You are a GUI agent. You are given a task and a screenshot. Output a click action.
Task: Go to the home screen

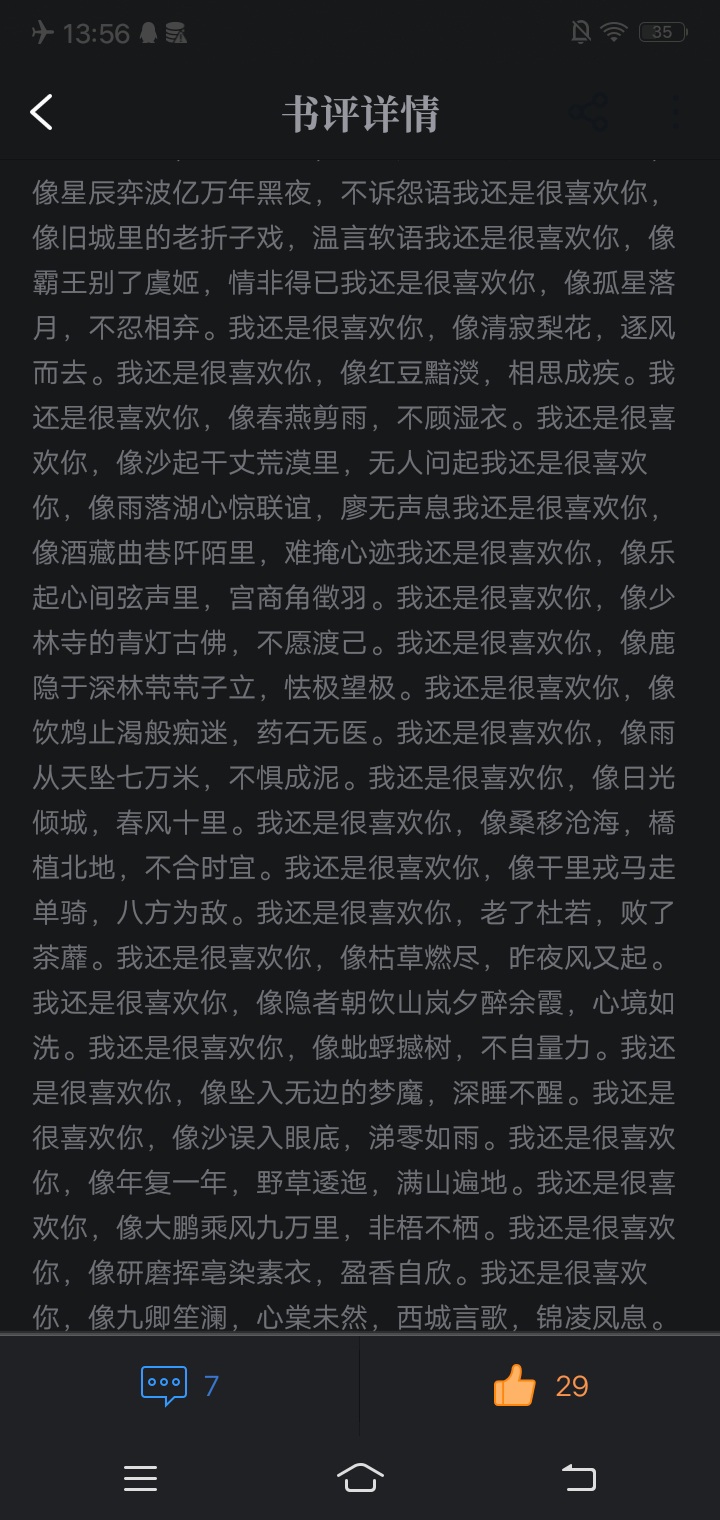[x=360, y=1478]
